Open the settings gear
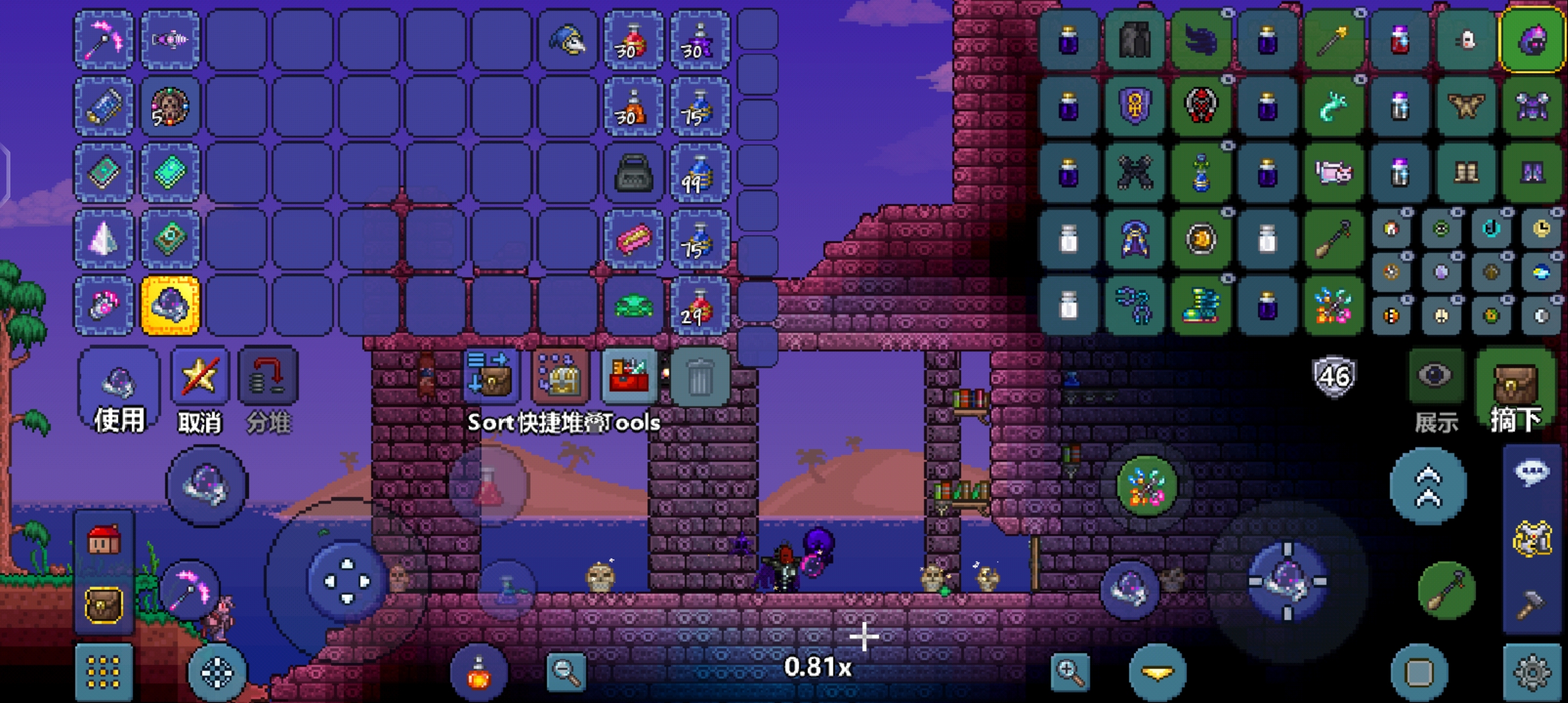 click(x=1532, y=673)
